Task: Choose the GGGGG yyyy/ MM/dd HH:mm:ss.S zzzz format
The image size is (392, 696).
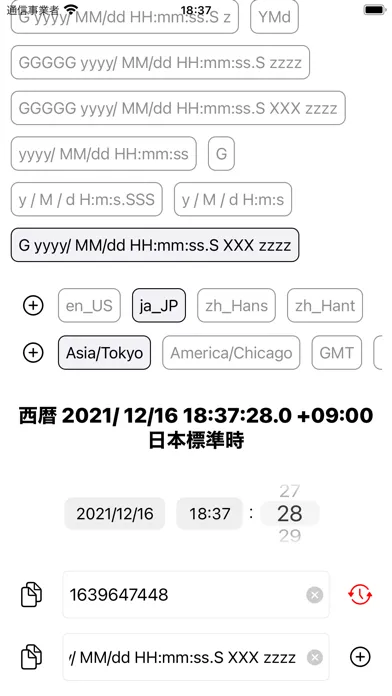Action: click(x=160, y=62)
